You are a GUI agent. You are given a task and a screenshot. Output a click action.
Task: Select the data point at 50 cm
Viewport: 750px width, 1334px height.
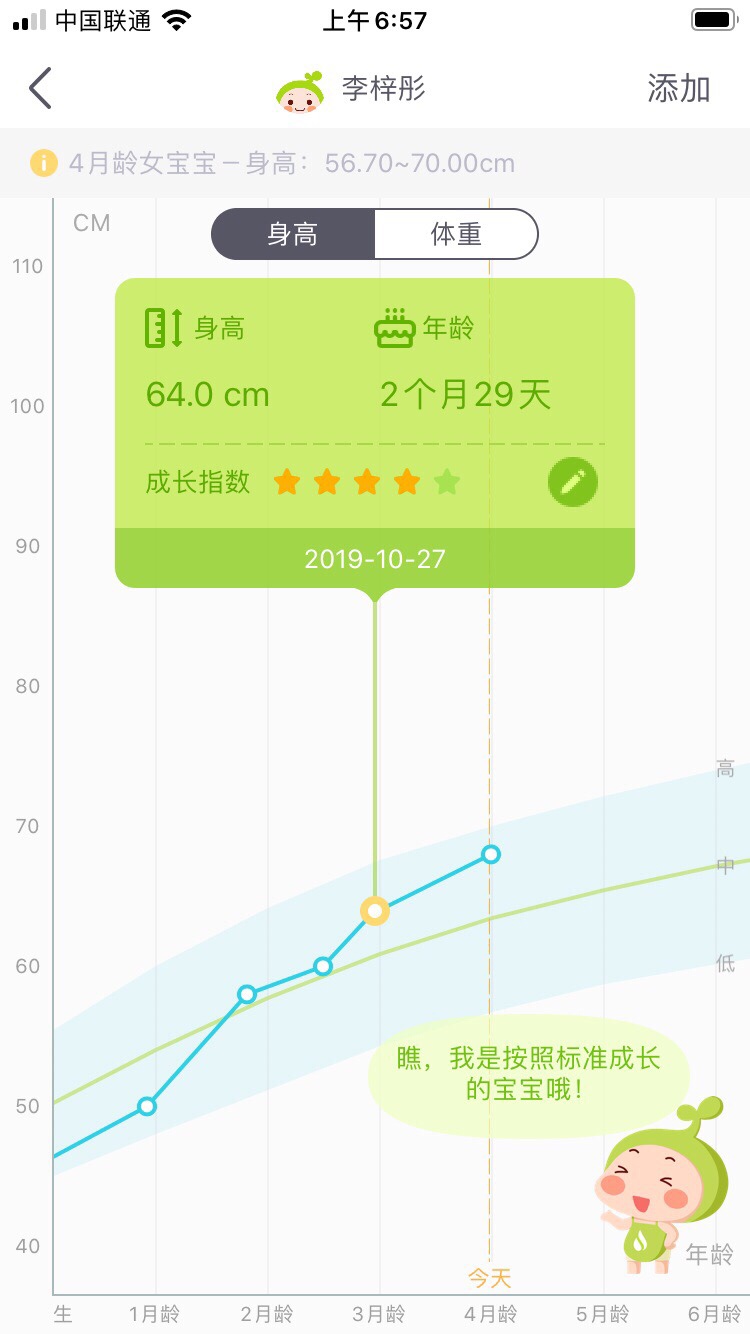pyautogui.click(x=147, y=1106)
